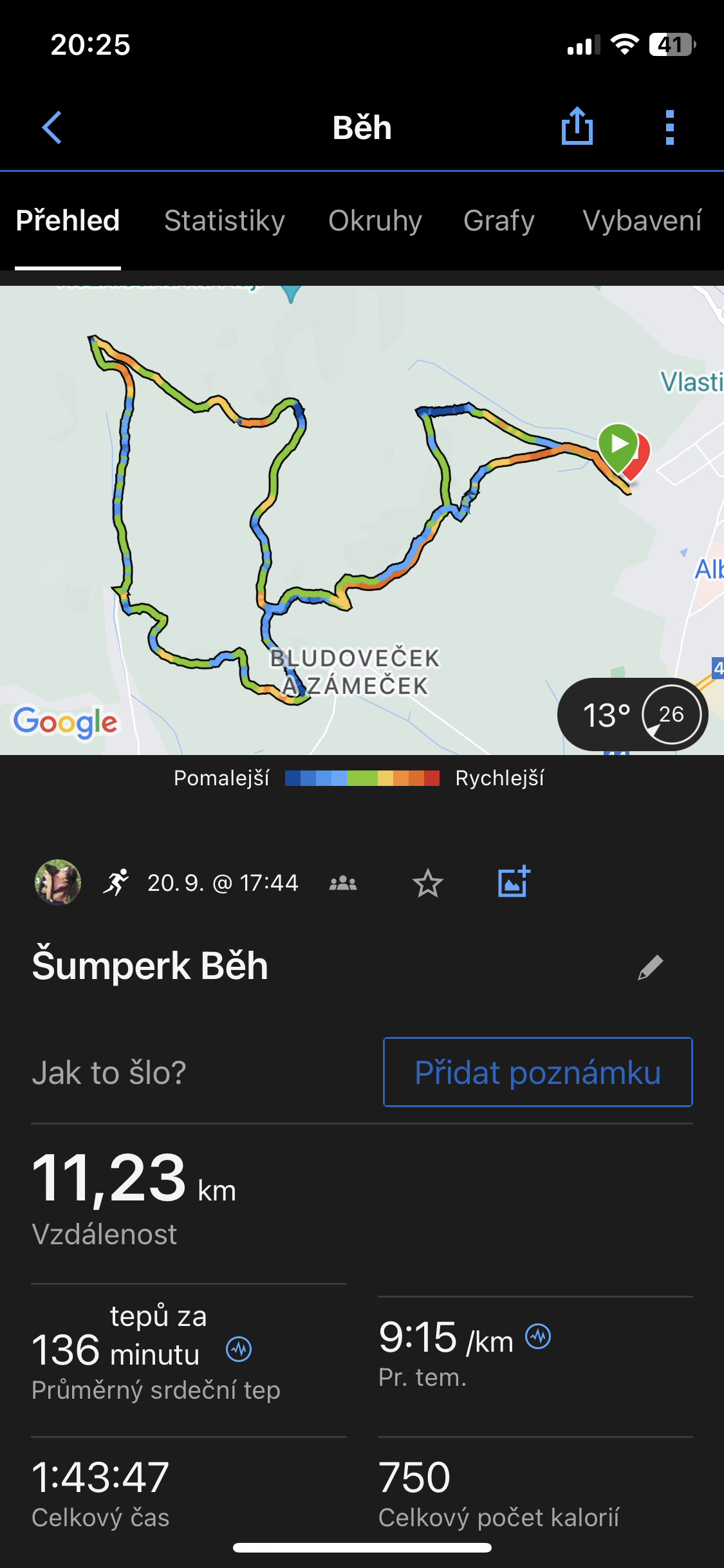Change activity privacy via the people icon
This screenshot has width=724, height=1568.
click(343, 883)
